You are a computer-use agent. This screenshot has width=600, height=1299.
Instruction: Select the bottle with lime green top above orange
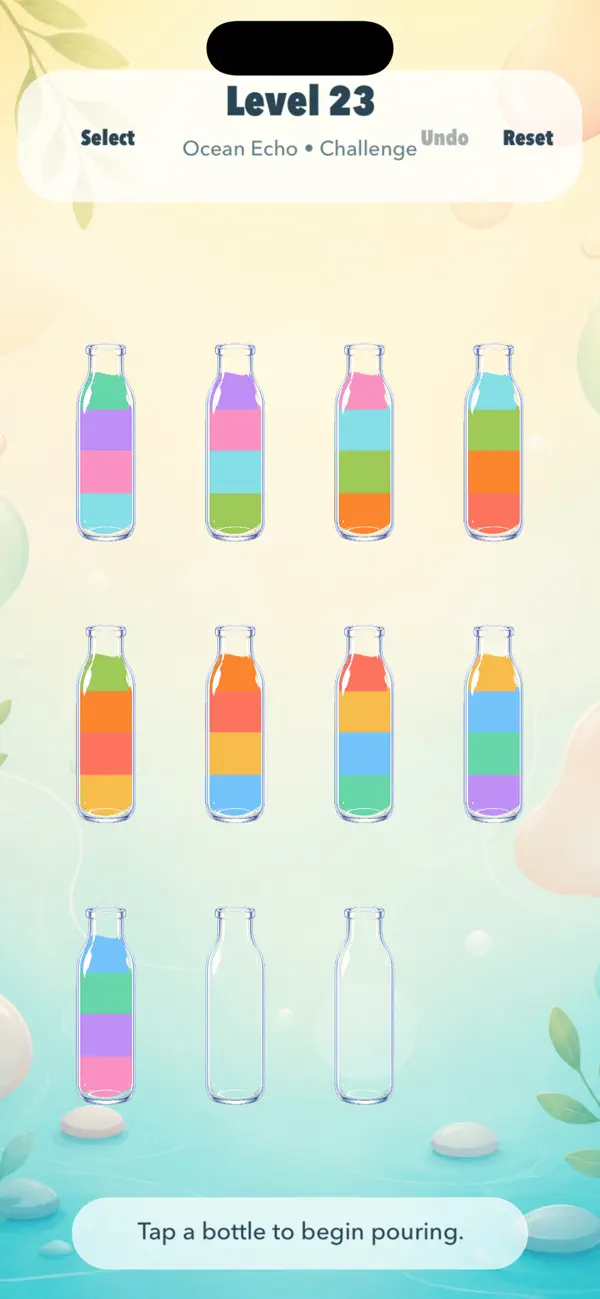(106, 725)
